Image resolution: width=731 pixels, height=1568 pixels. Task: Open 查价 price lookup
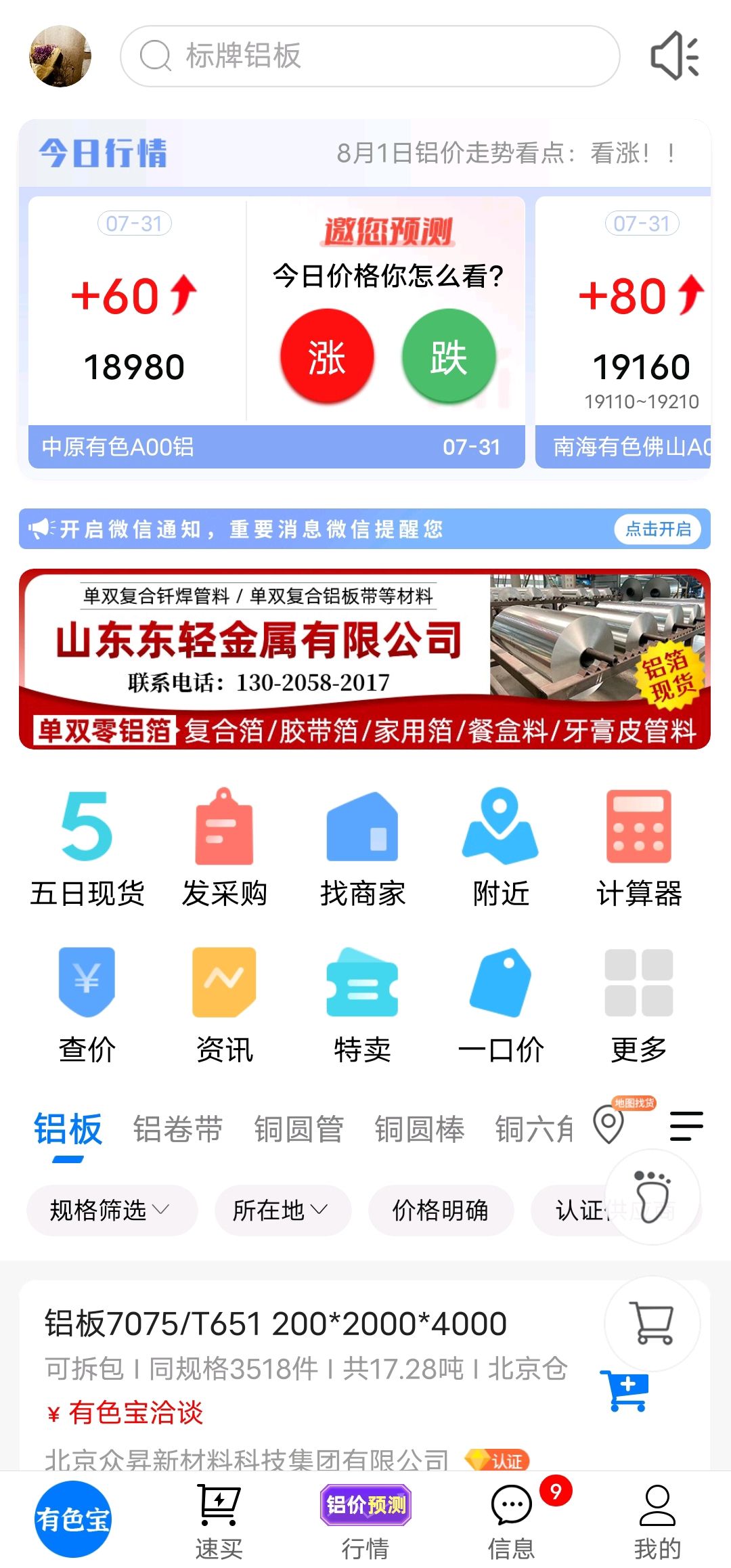(87, 1005)
